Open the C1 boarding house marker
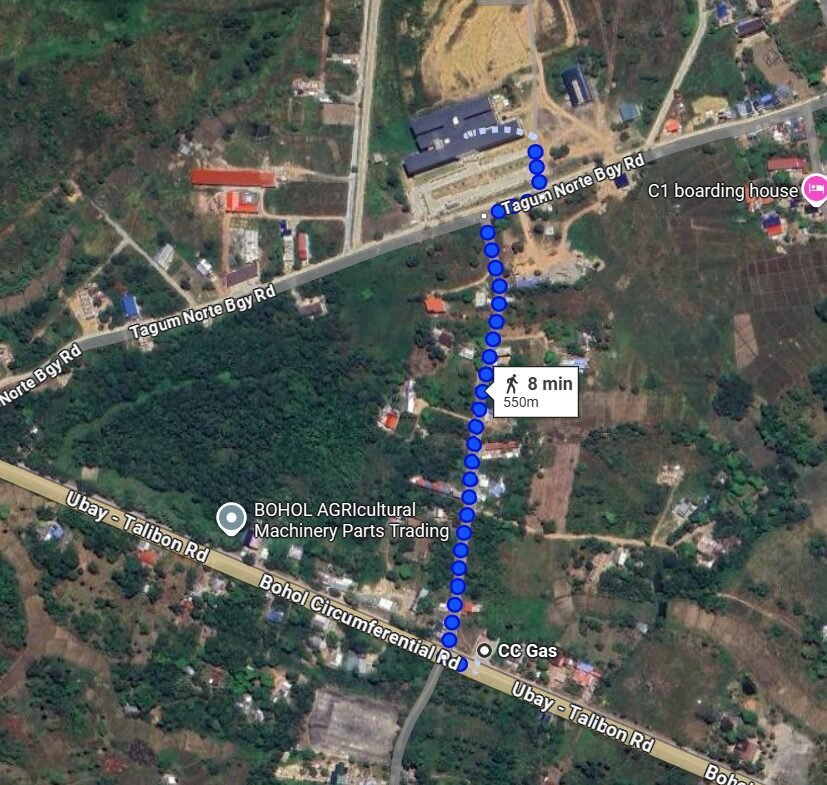 [x=815, y=189]
